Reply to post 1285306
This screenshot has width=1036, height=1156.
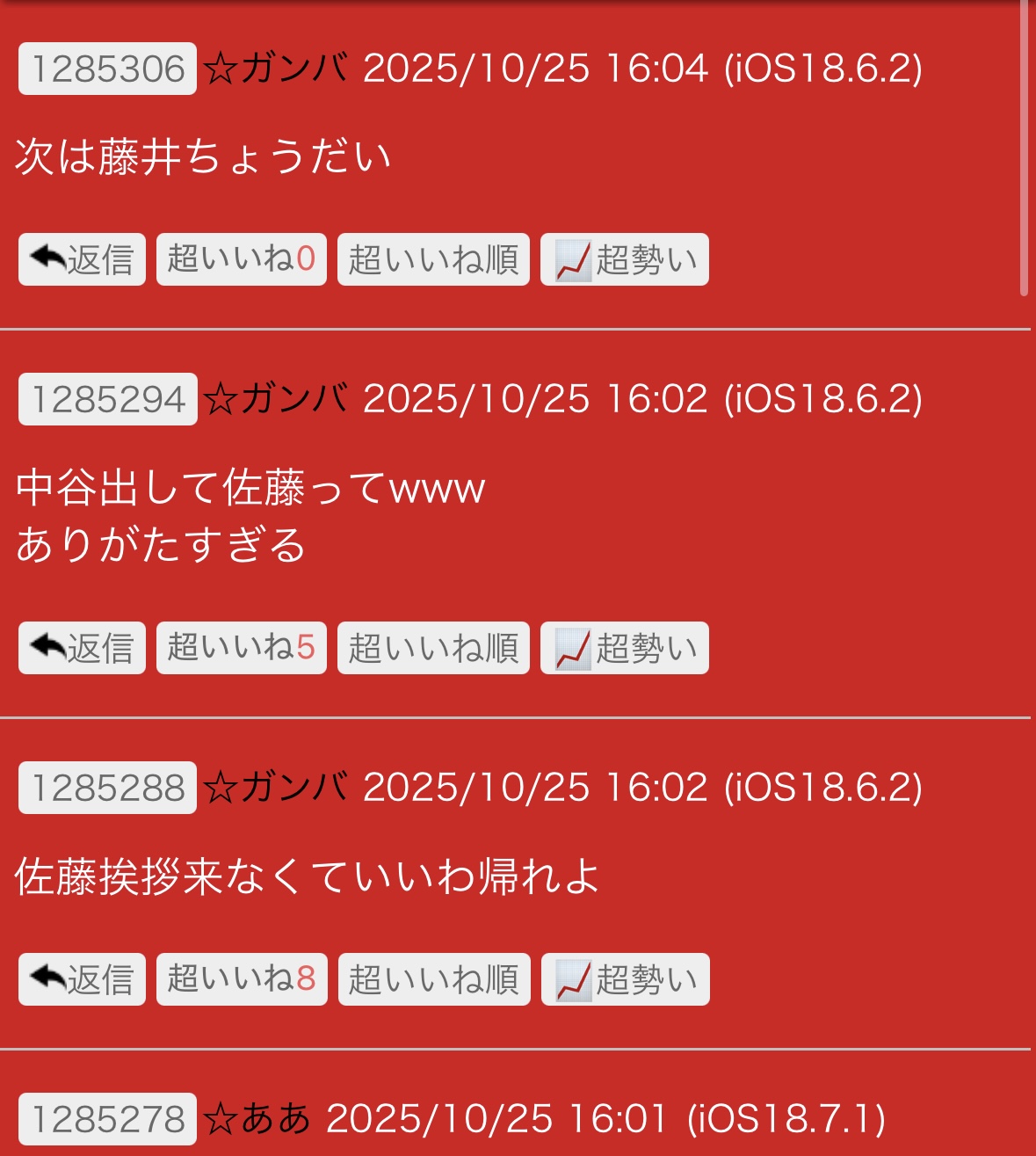[x=82, y=259]
